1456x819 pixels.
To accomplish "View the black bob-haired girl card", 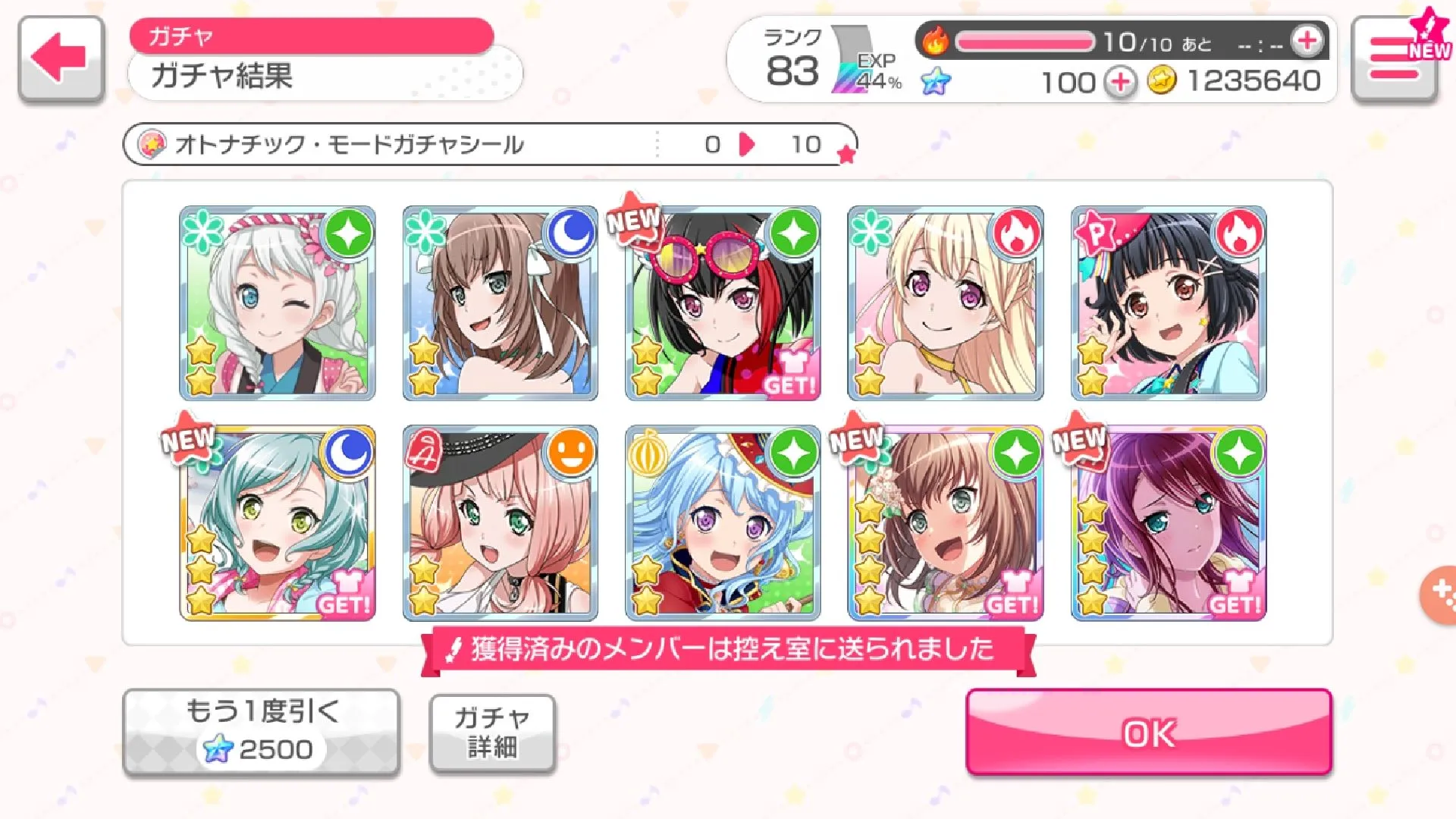I will pyautogui.click(x=1168, y=303).
